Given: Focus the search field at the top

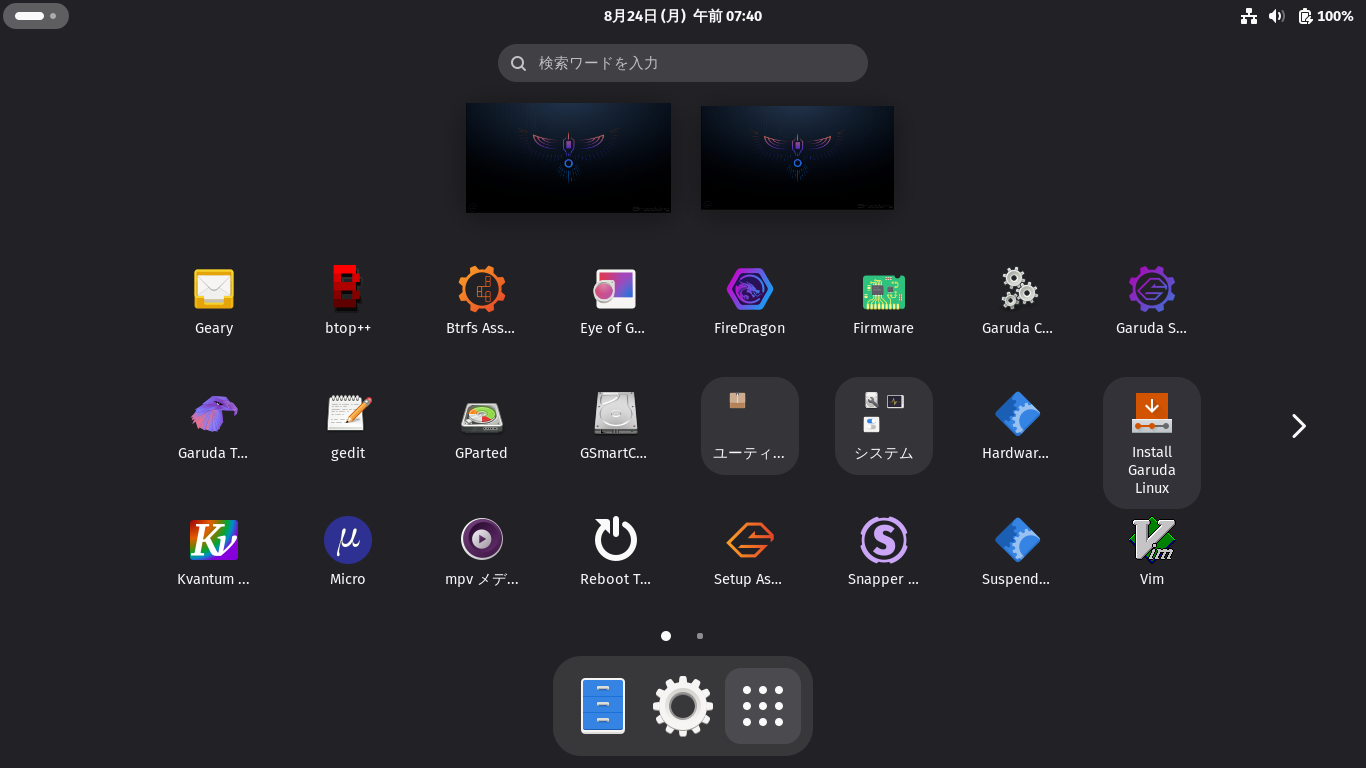Looking at the screenshot, I should 683,63.
